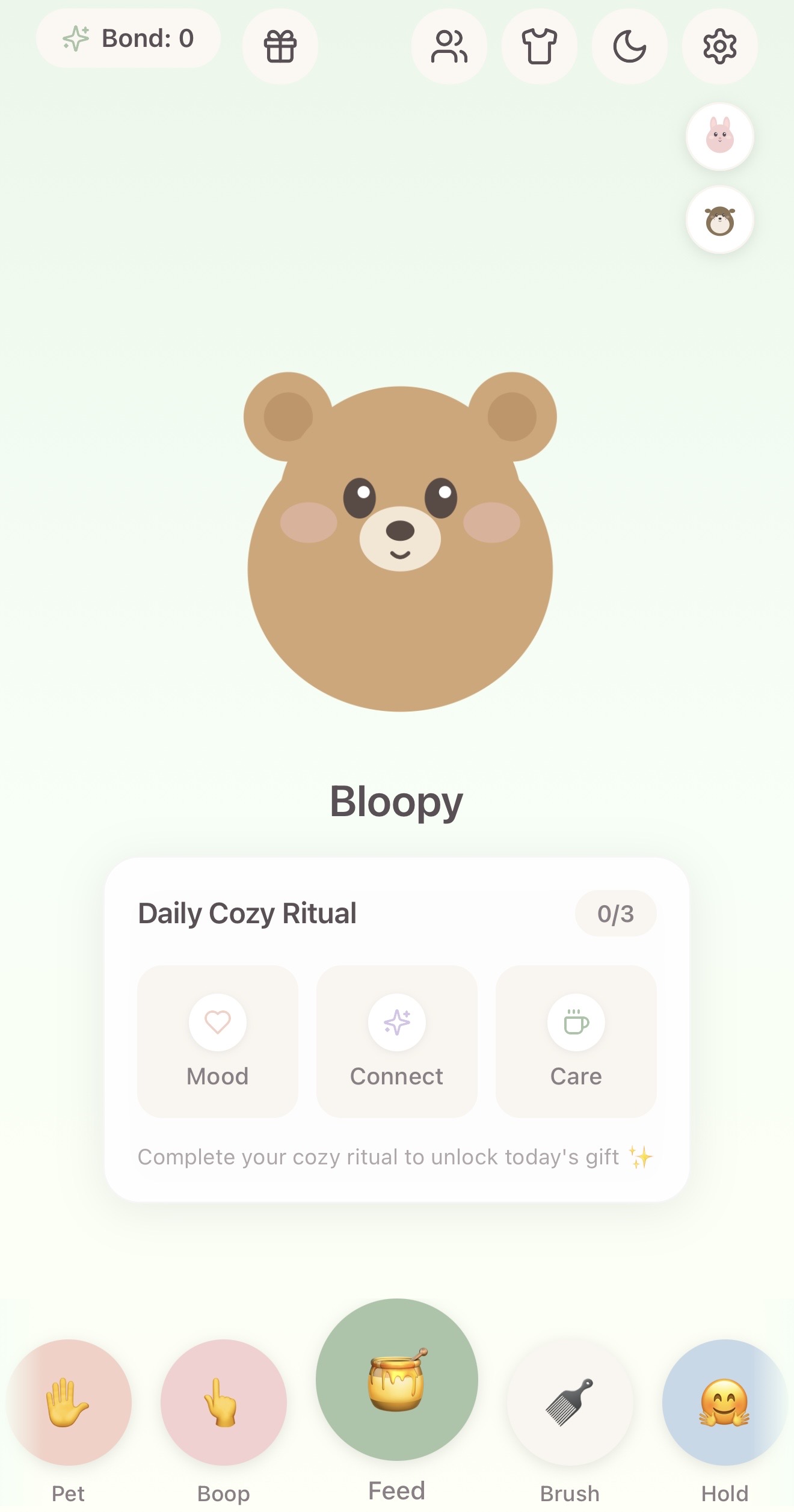This screenshot has height=1512, width=794.
Task: Check the Bond: 0 counter badge
Action: (128, 38)
